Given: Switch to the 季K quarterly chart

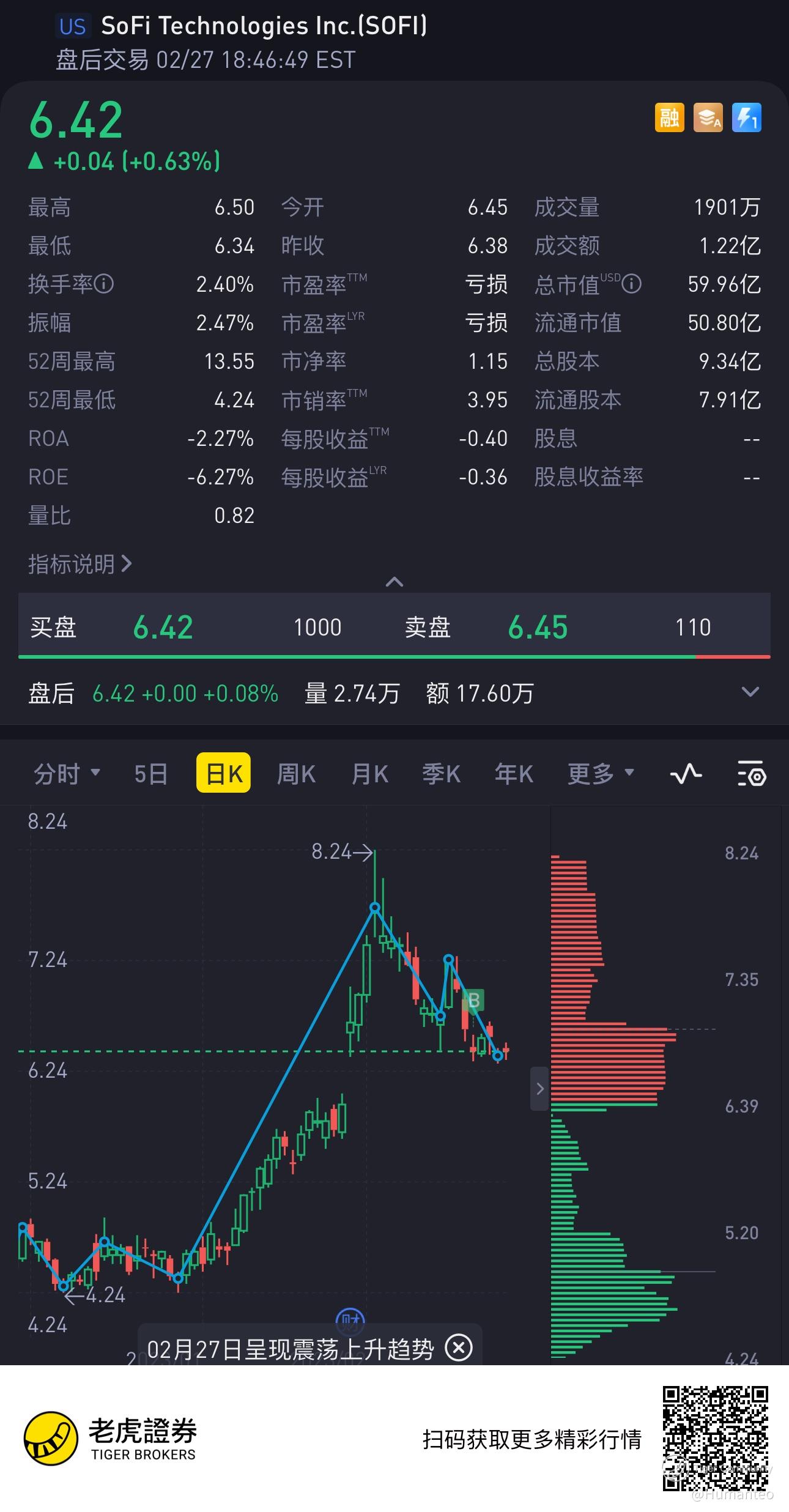Looking at the screenshot, I should (x=441, y=774).
